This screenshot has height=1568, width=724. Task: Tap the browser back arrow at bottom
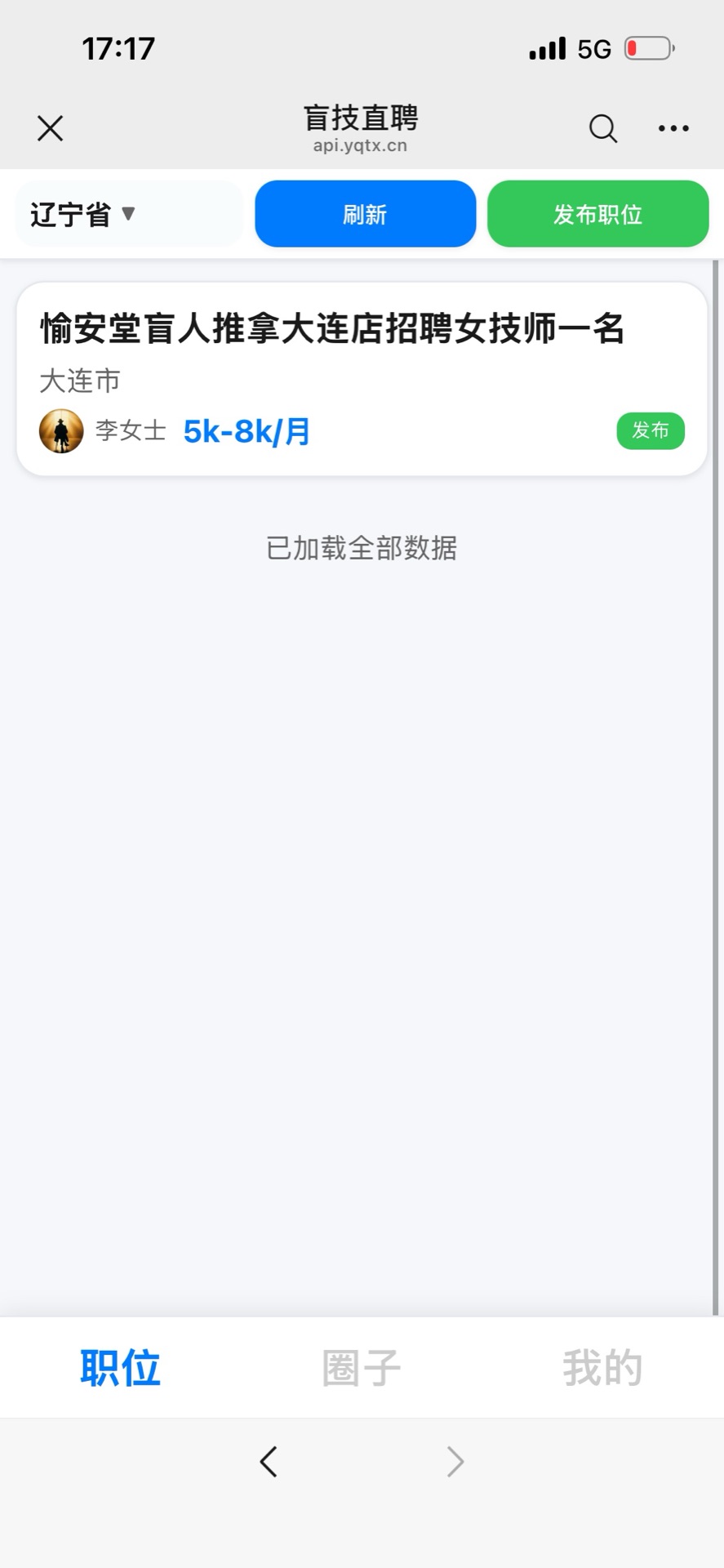point(269,1462)
